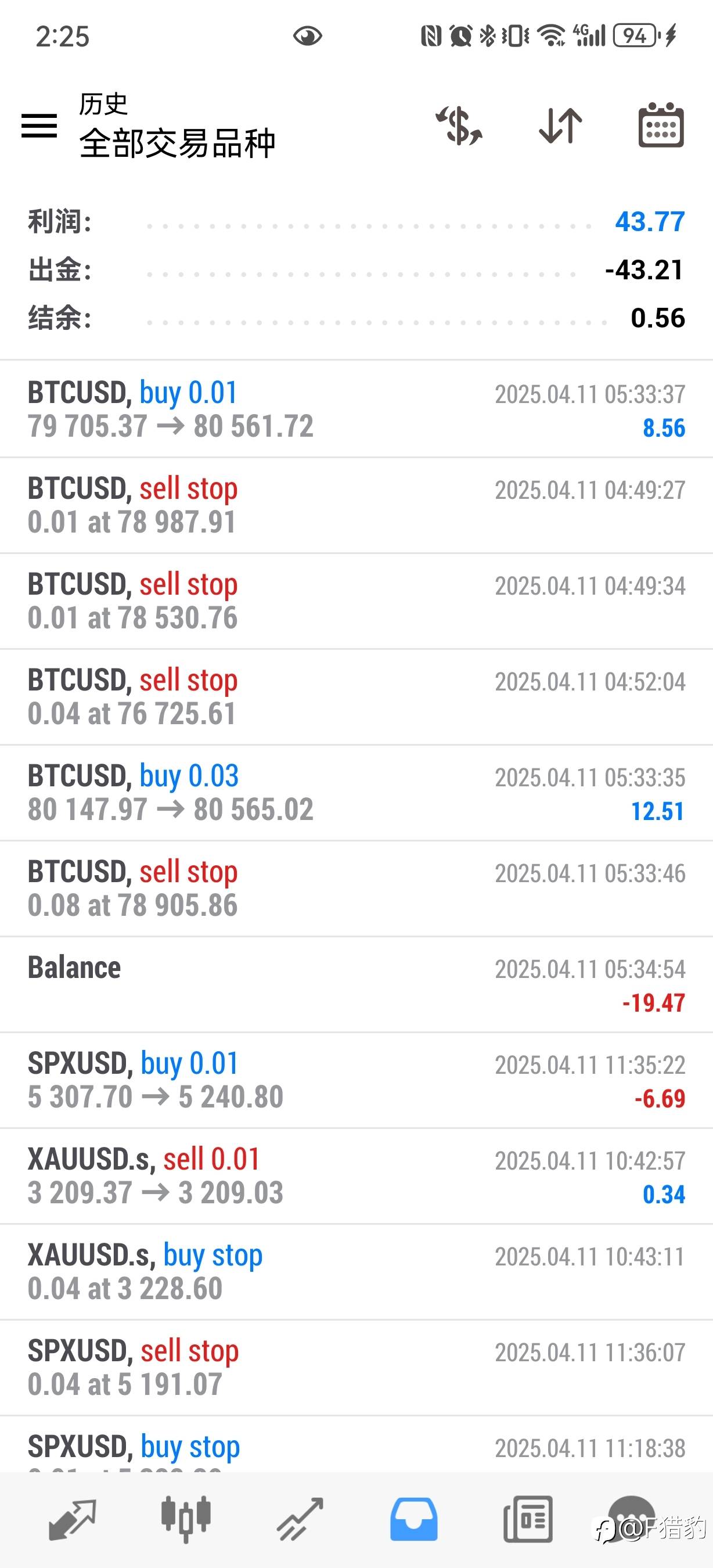Select XAUUSD.s buy stop at 3 228.60
This screenshot has height=1568, width=713.
point(356,1272)
